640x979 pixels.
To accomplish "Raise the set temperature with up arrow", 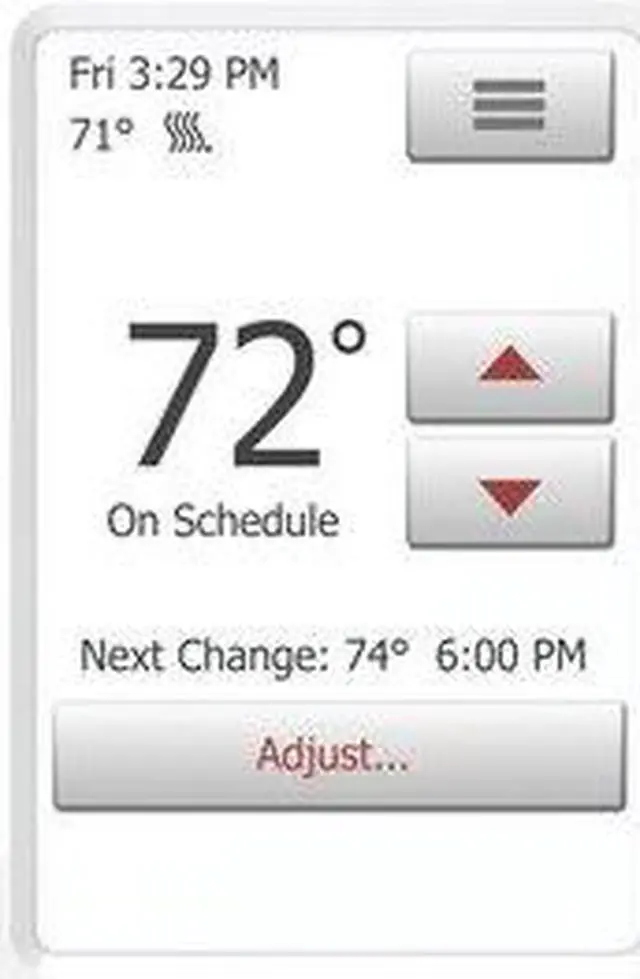I will point(510,367).
